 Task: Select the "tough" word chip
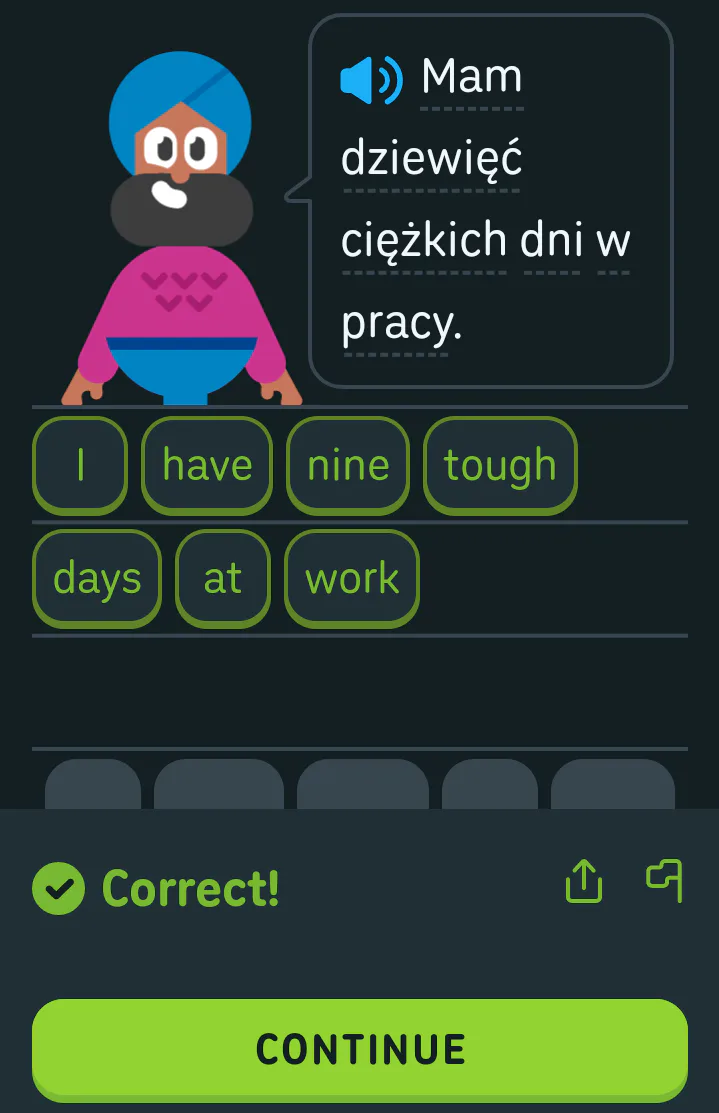click(500, 466)
